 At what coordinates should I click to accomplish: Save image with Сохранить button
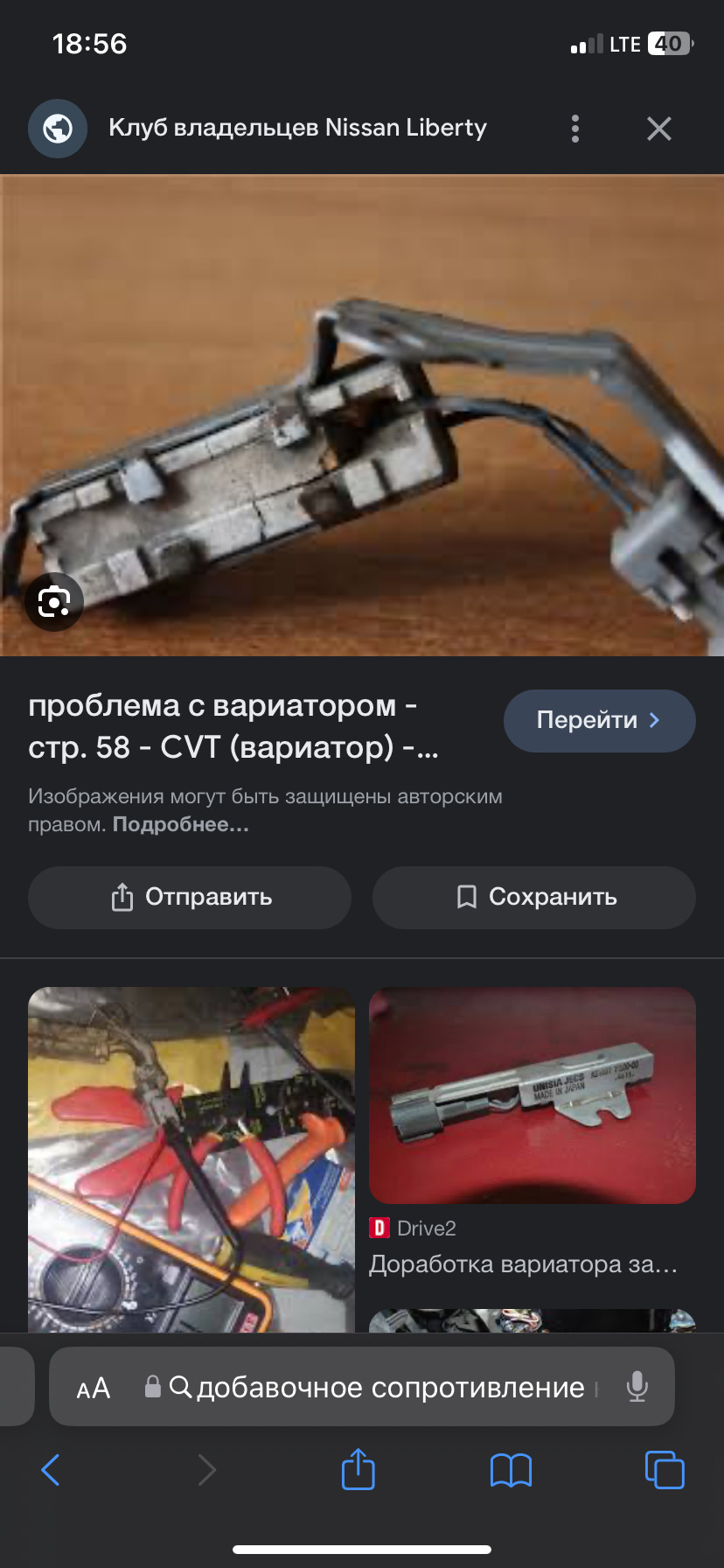pyautogui.click(x=534, y=897)
